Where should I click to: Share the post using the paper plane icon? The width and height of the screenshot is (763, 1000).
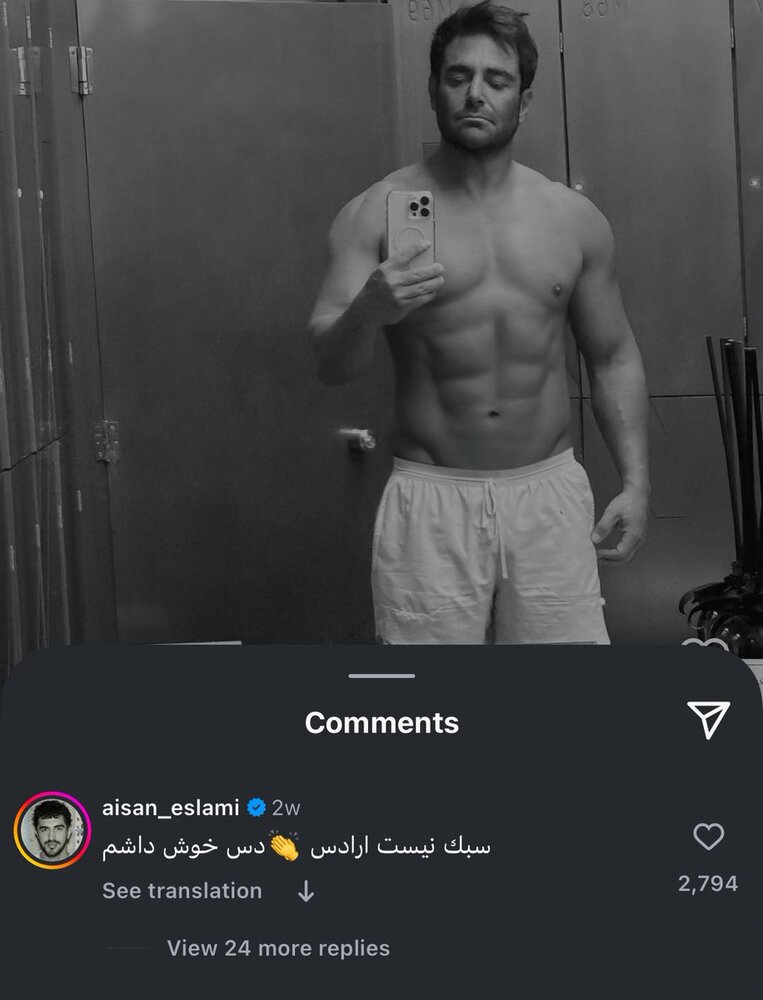[x=708, y=720]
